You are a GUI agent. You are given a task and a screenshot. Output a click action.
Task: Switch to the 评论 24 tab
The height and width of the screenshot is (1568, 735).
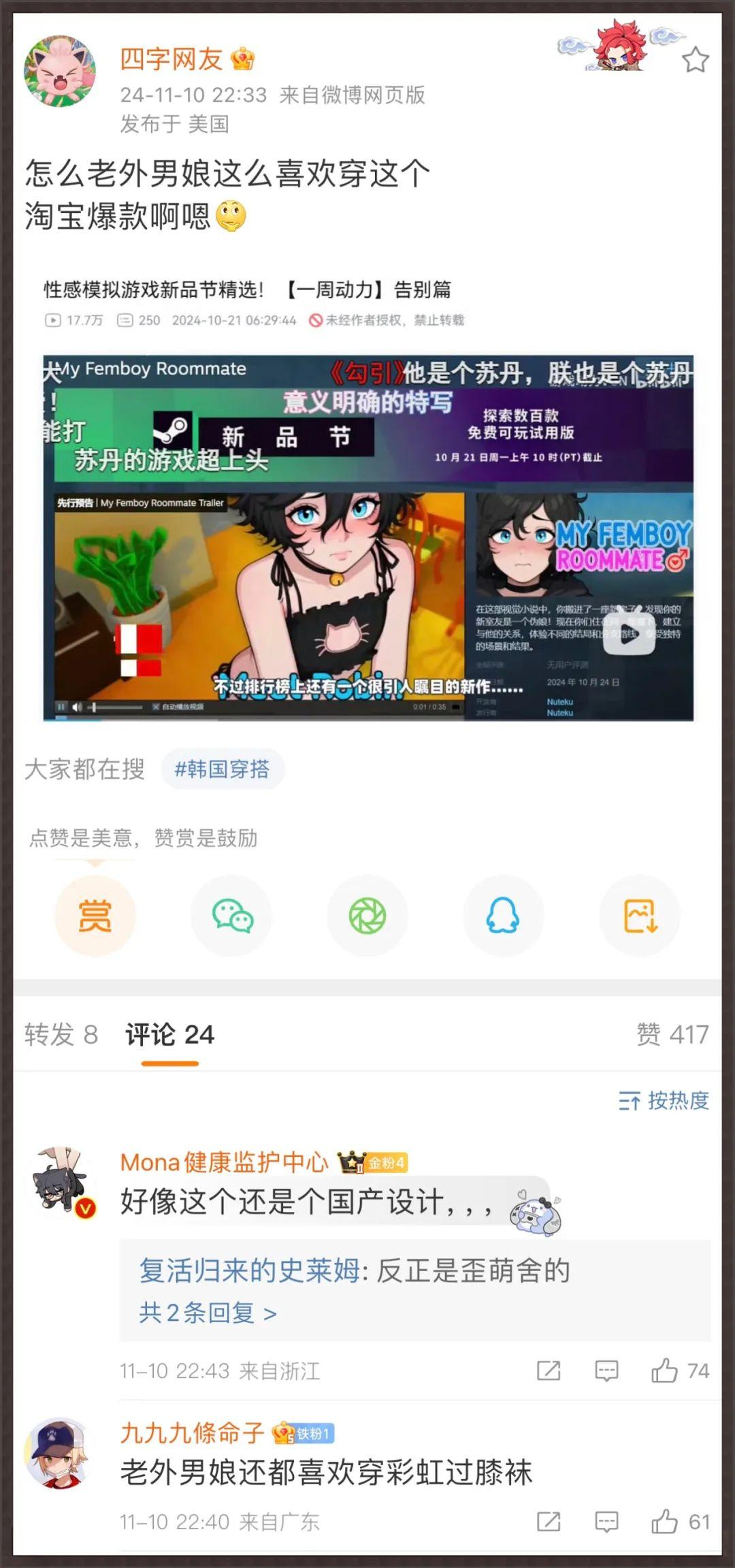click(x=169, y=1034)
